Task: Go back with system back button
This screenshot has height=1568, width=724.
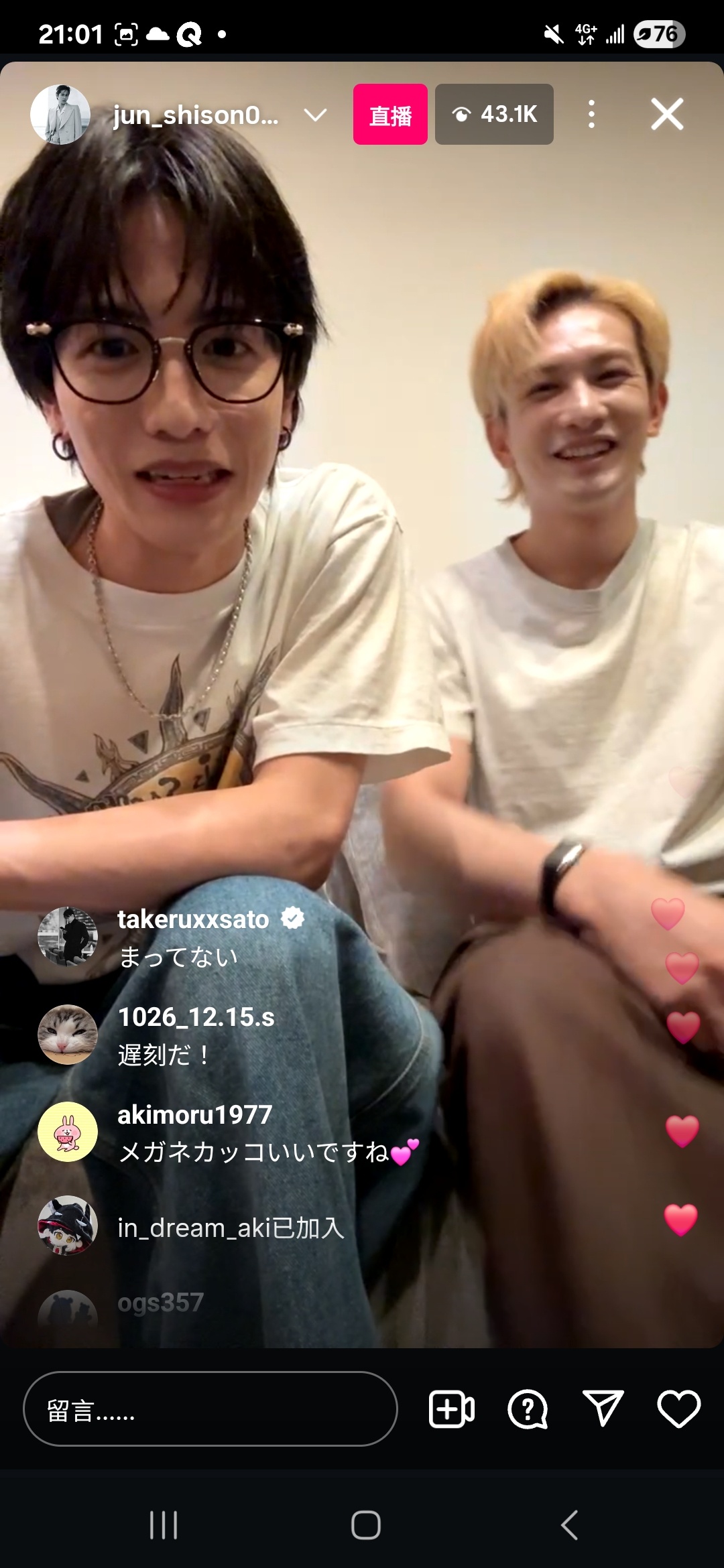Action: pyautogui.click(x=569, y=1526)
